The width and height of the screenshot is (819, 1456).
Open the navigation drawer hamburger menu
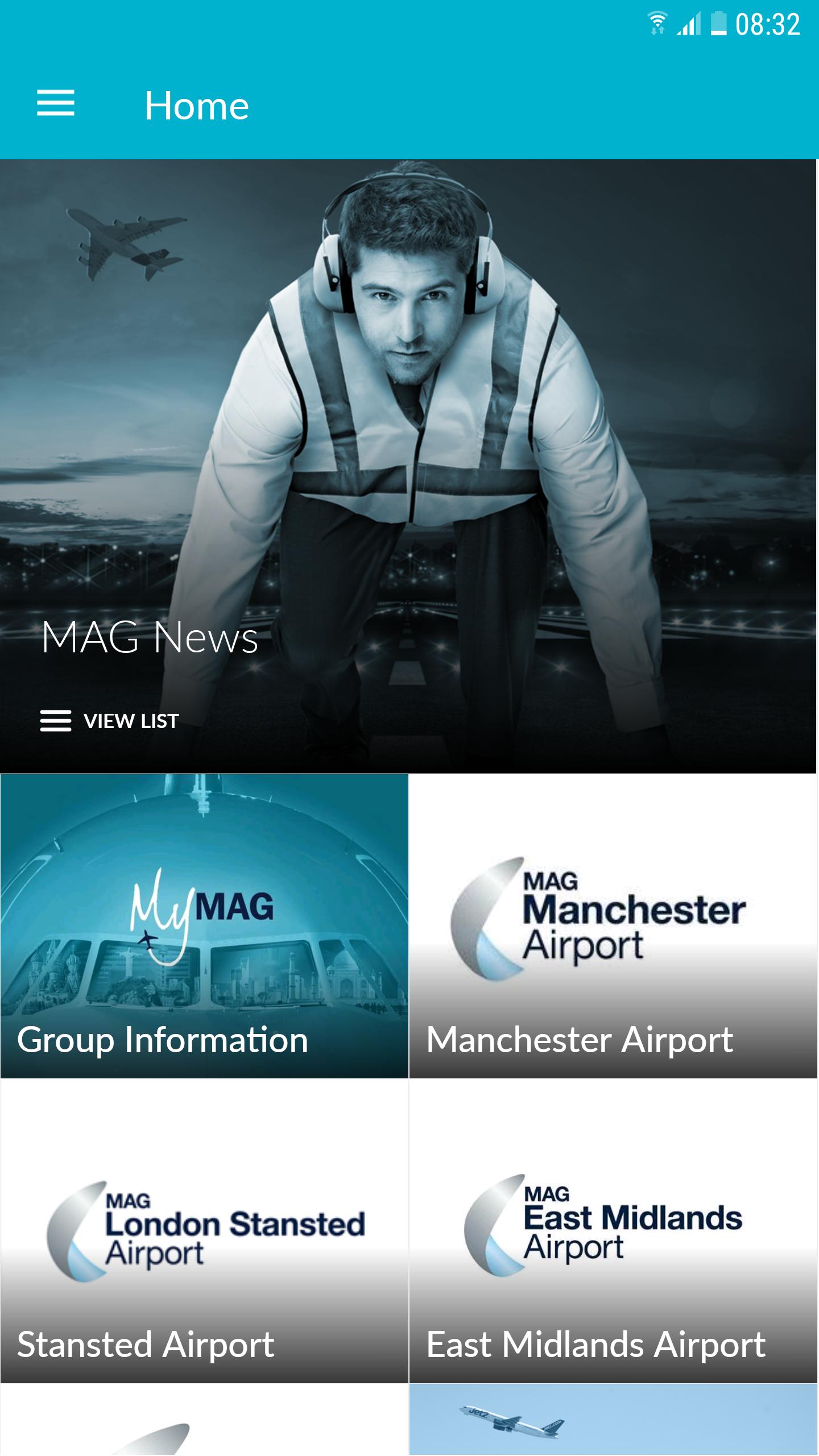point(55,104)
